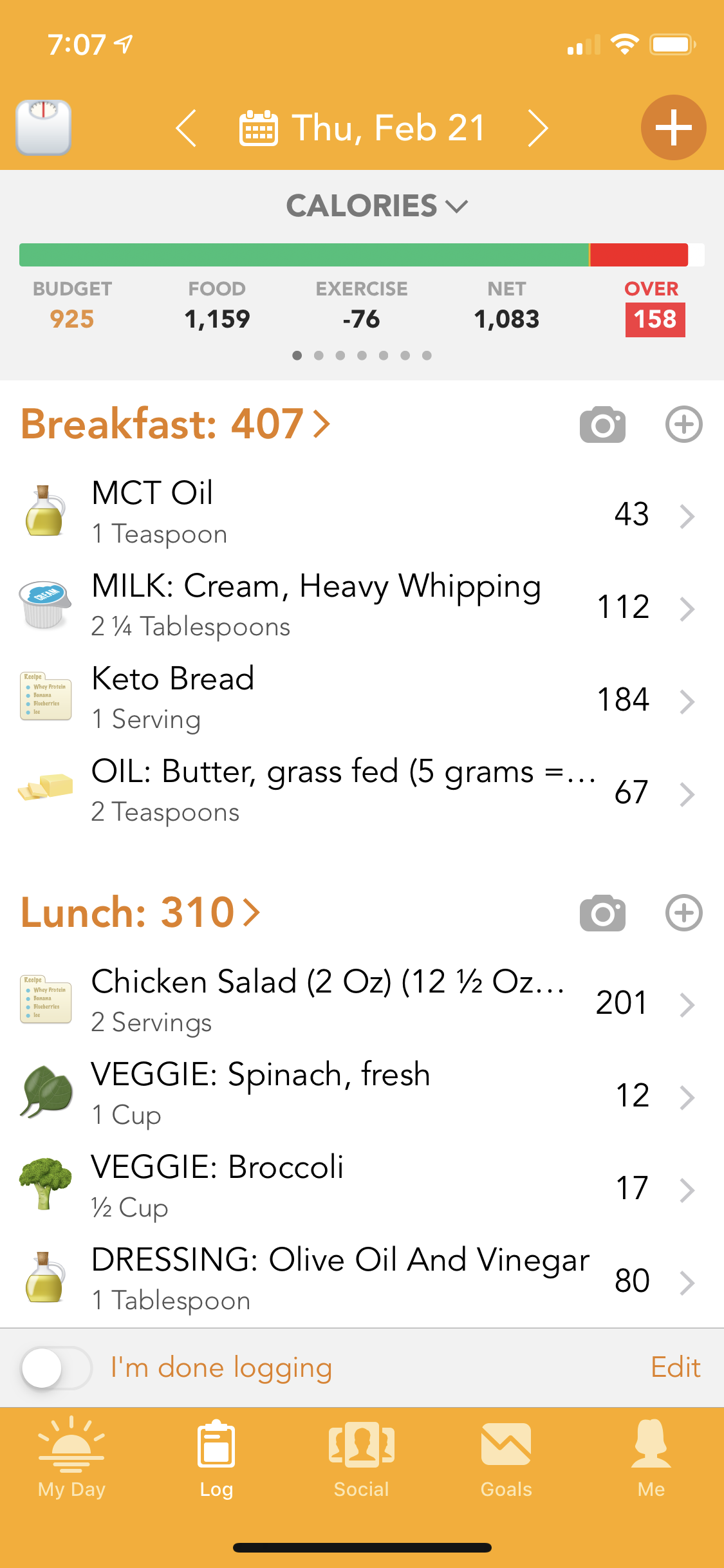
Task: Open the Chicken Salad entry
Action: 362,1002
